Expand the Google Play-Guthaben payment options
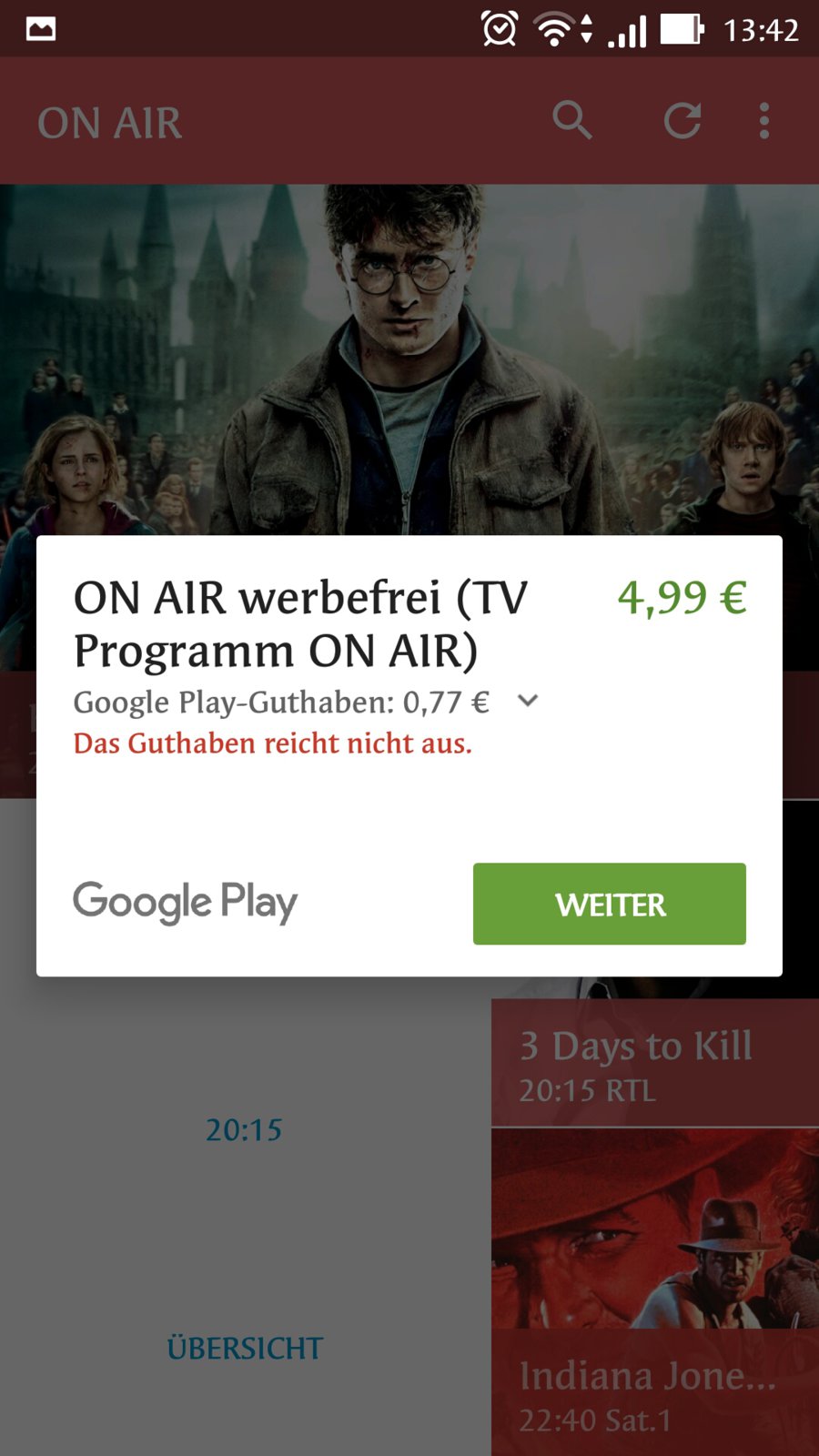The width and height of the screenshot is (819, 1456). coord(528,701)
